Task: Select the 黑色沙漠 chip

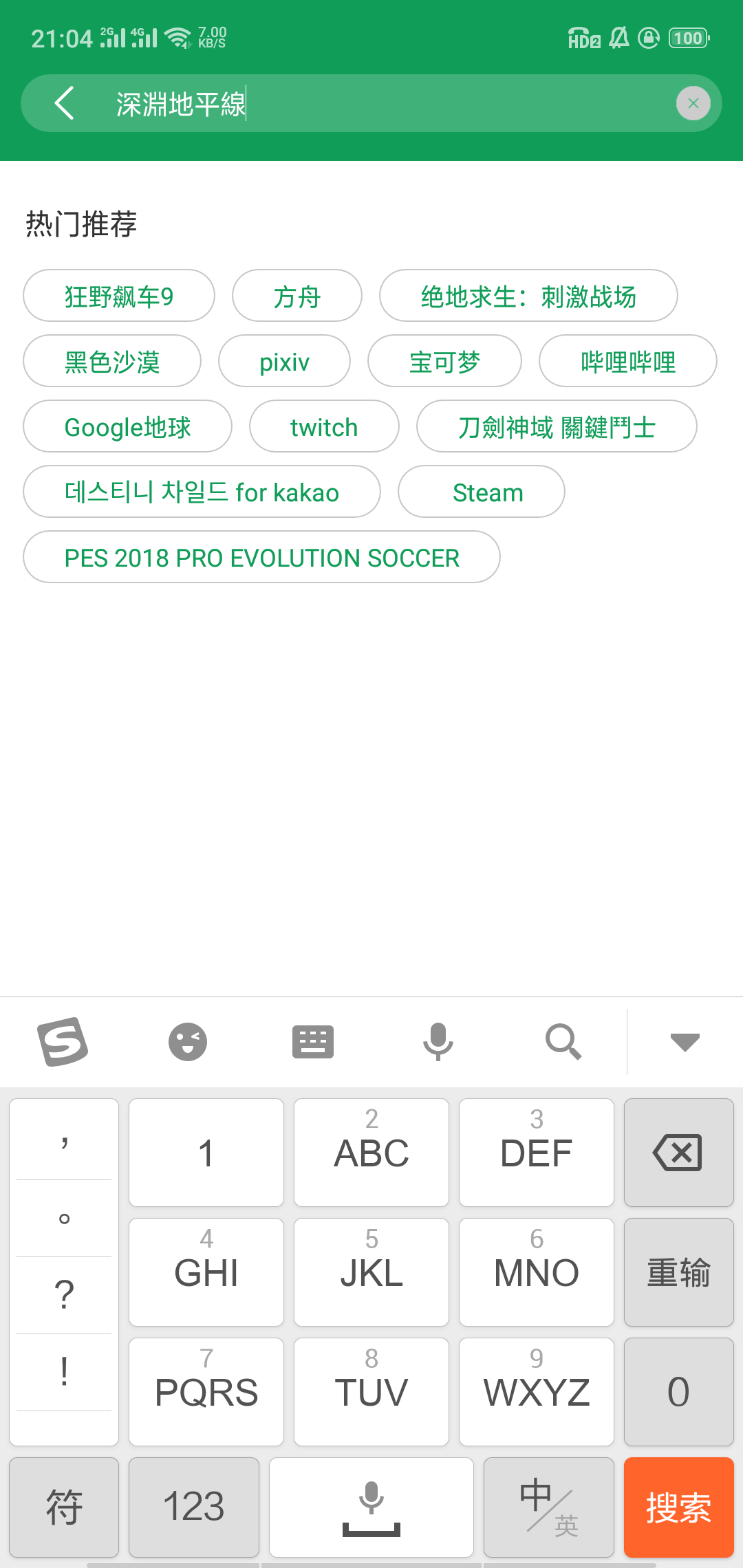Action: (x=112, y=361)
